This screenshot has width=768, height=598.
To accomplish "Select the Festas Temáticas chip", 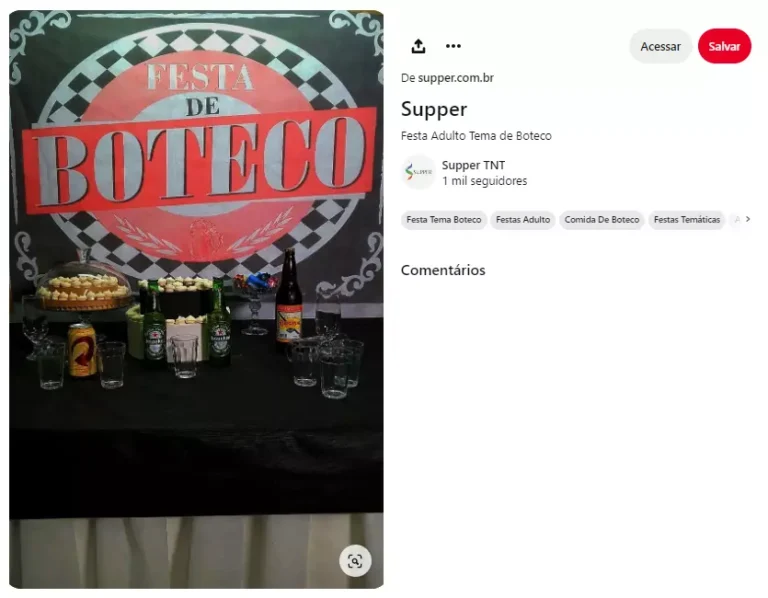I will pyautogui.click(x=686, y=220).
